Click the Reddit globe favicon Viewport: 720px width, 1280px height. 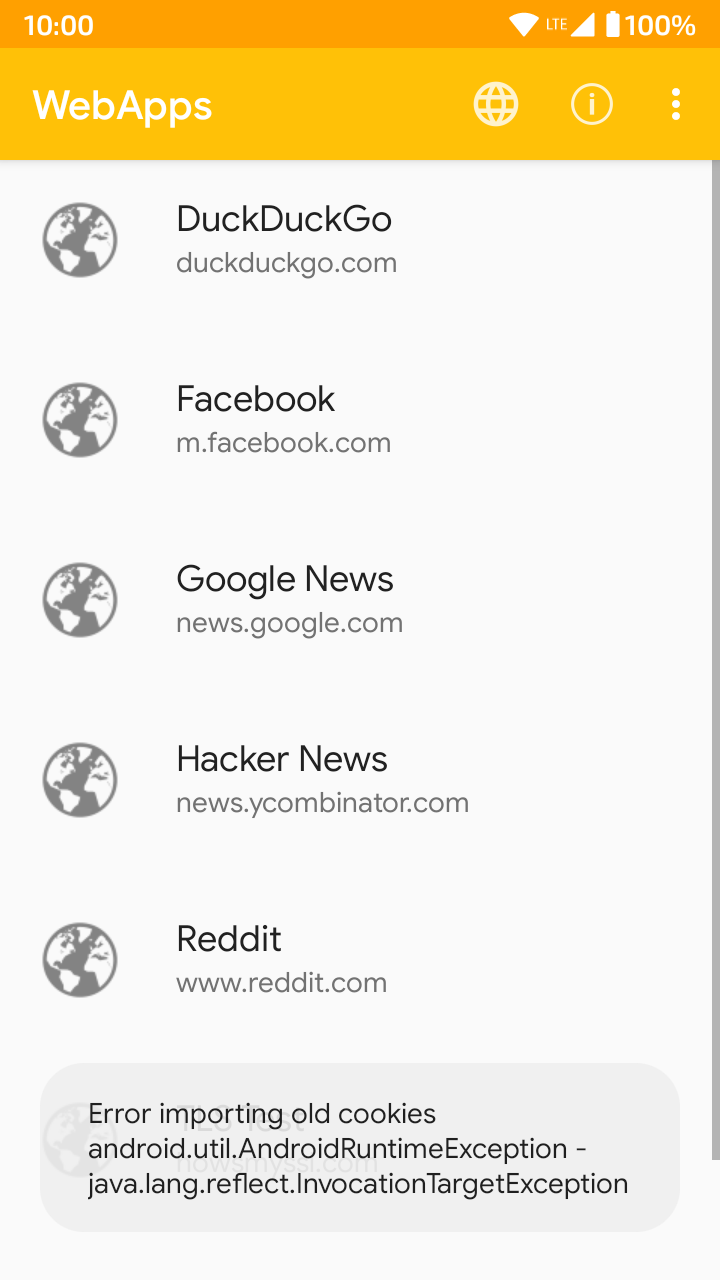[80, 959]
